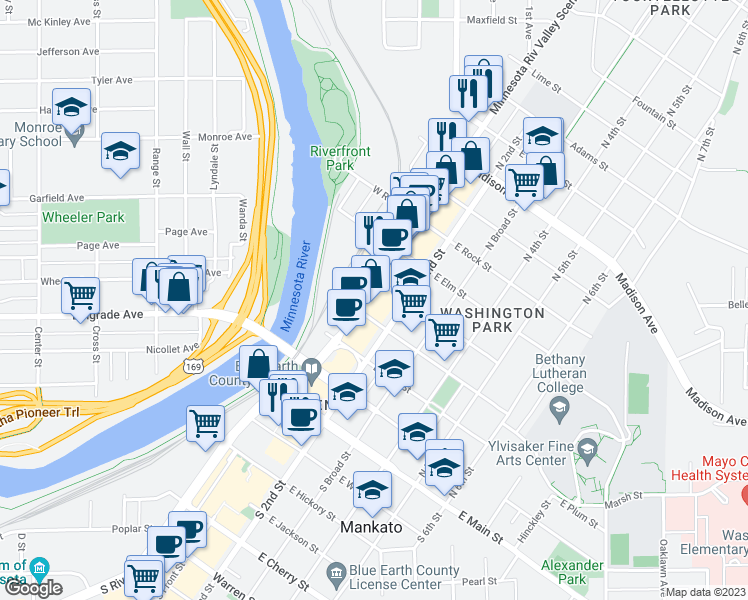Tap the shopping bag marker near Page Ave
This screenshot has width=748, height=600.
[x=178, y=286]
